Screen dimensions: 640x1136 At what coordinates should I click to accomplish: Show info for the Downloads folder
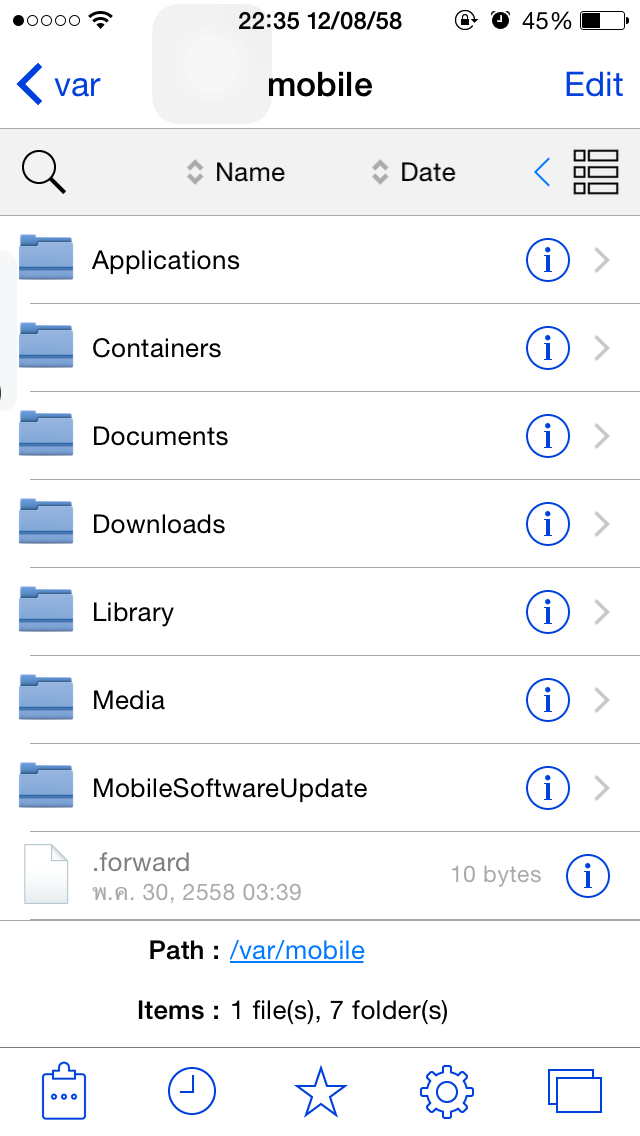click(x=547, y=524)
